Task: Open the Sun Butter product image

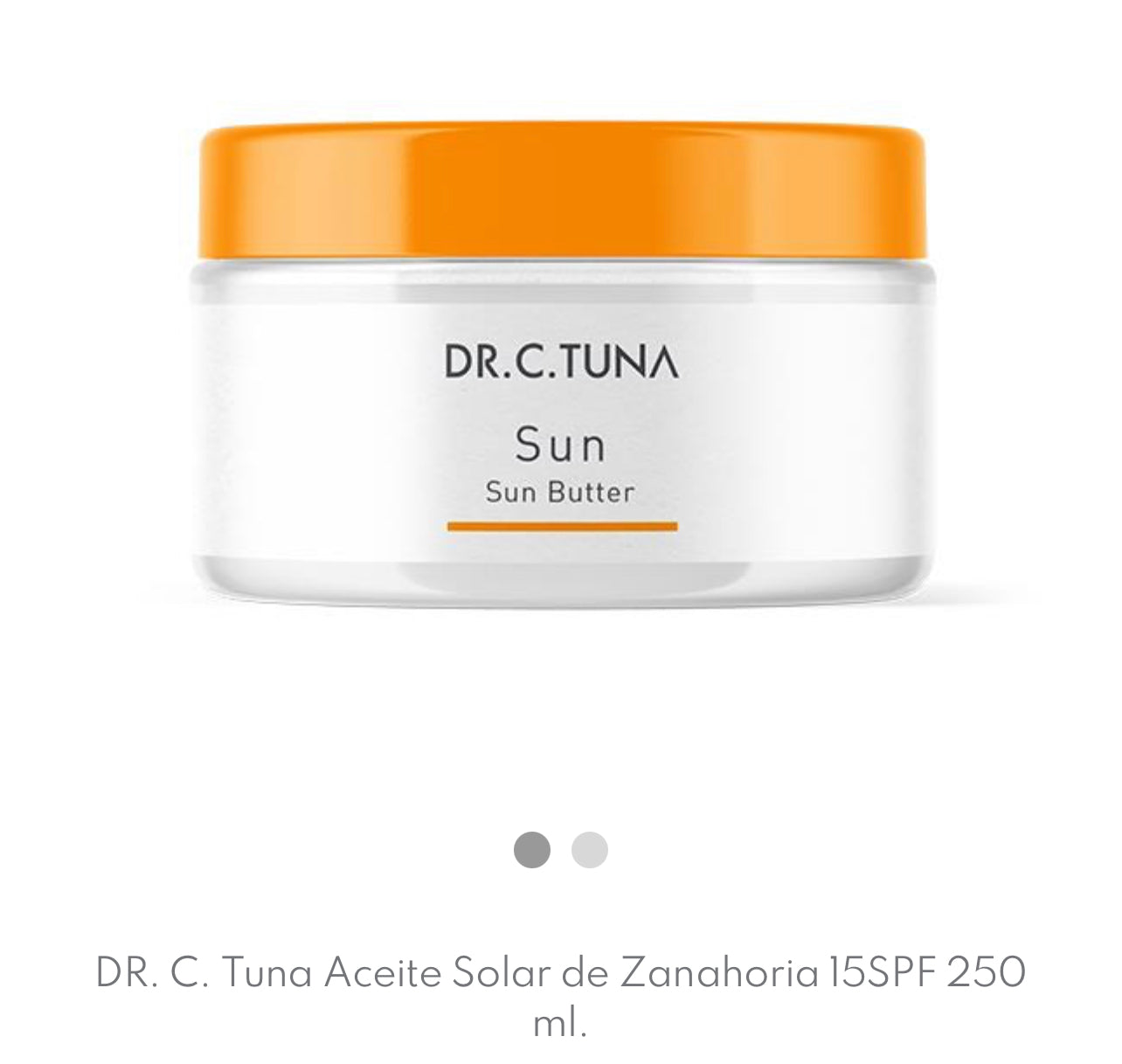Action: coord(561,367)
